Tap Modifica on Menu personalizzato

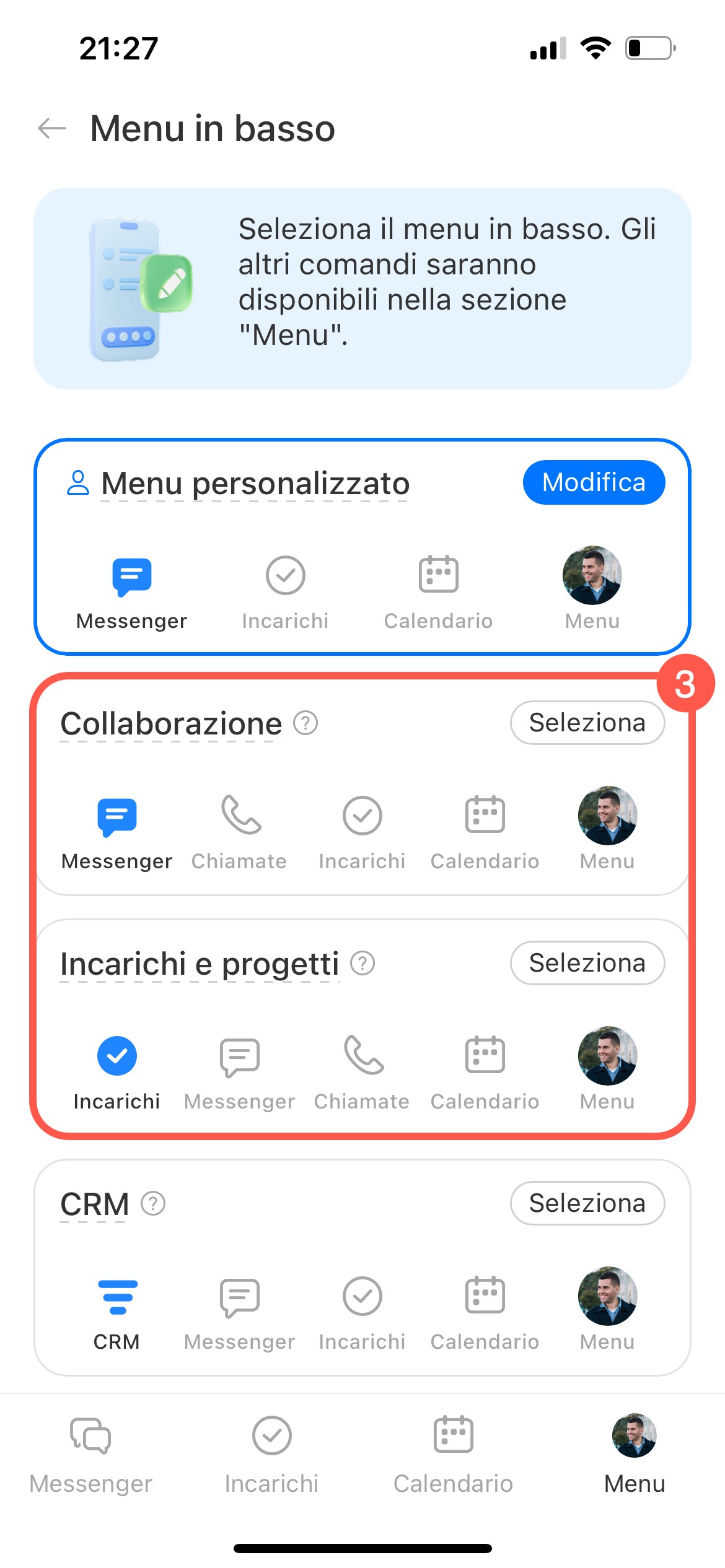593,482
